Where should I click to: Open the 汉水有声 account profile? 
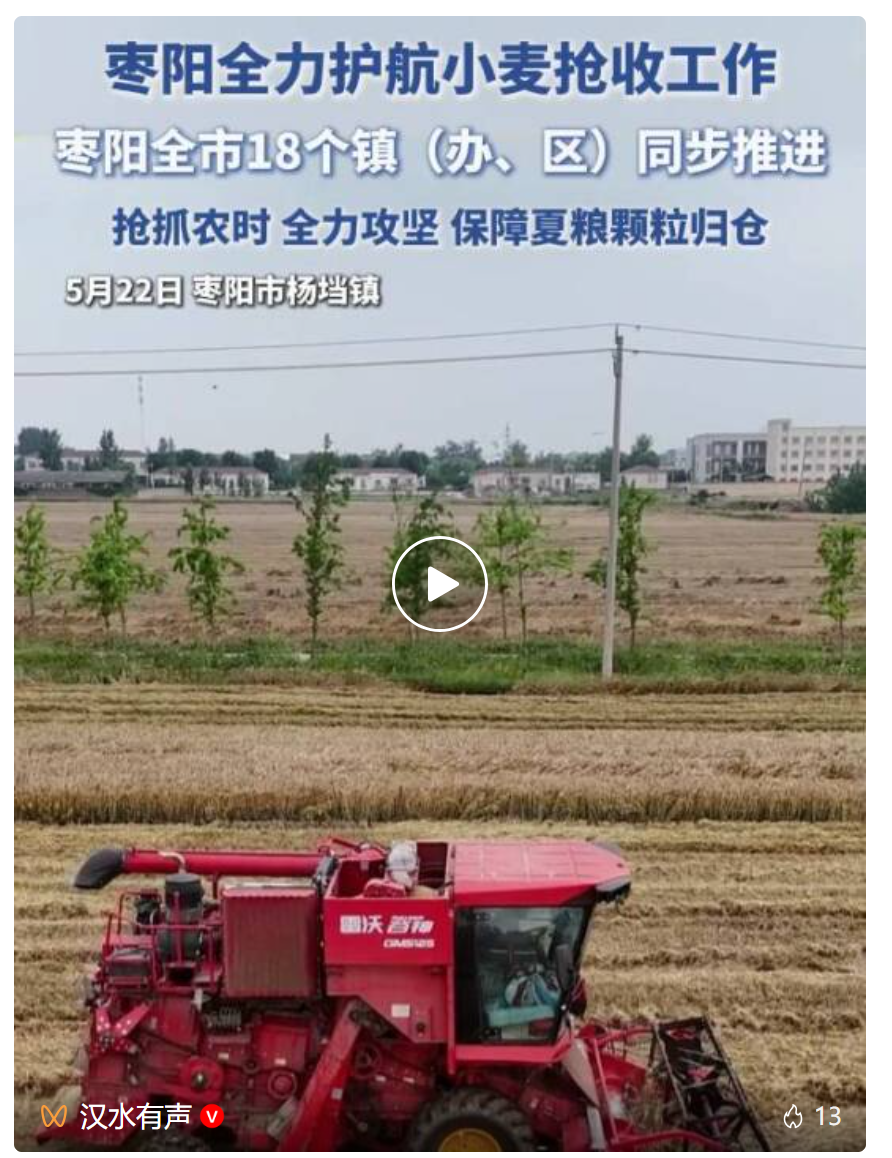135,1116
